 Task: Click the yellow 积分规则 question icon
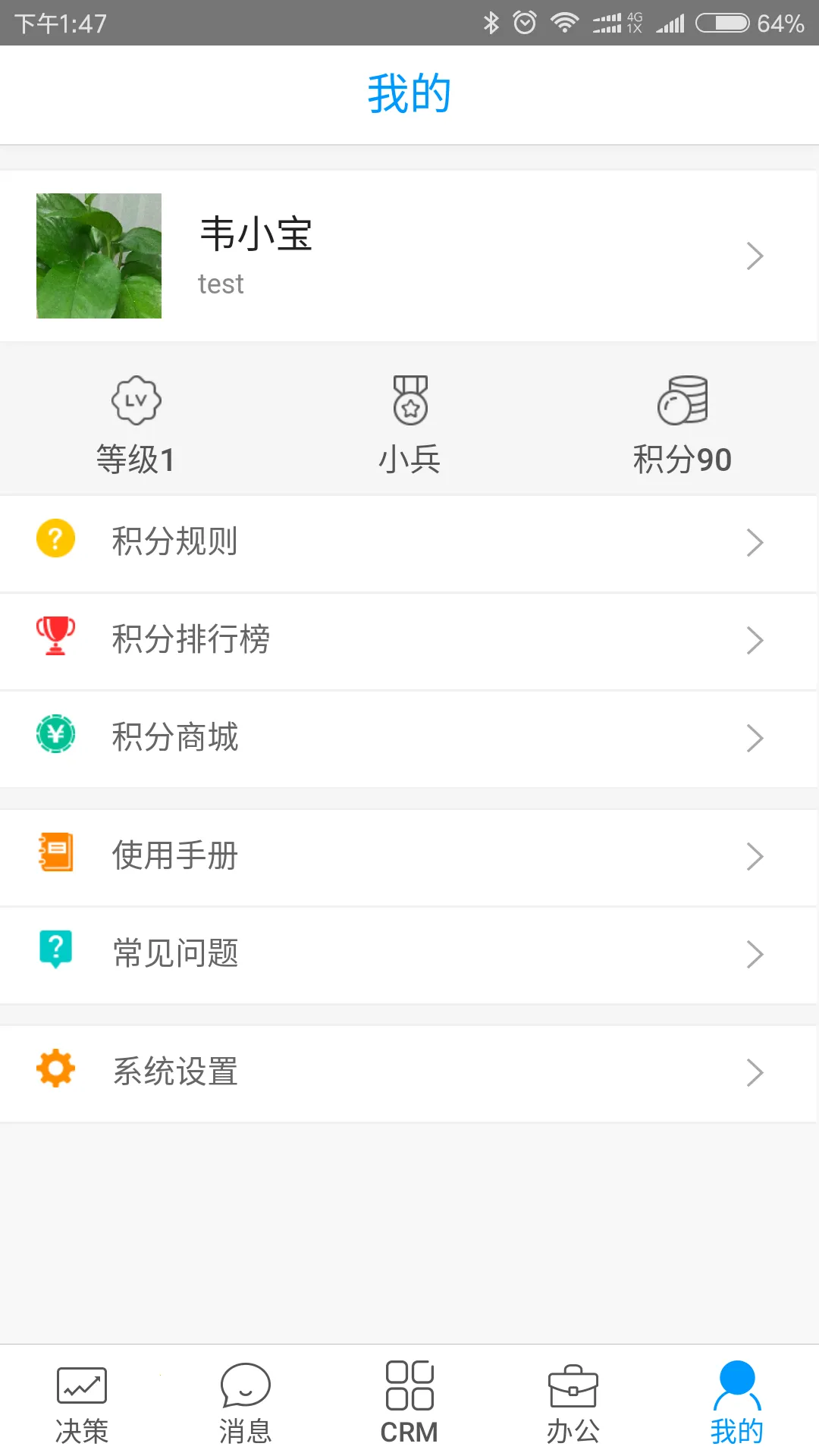[x=55, y=538]
